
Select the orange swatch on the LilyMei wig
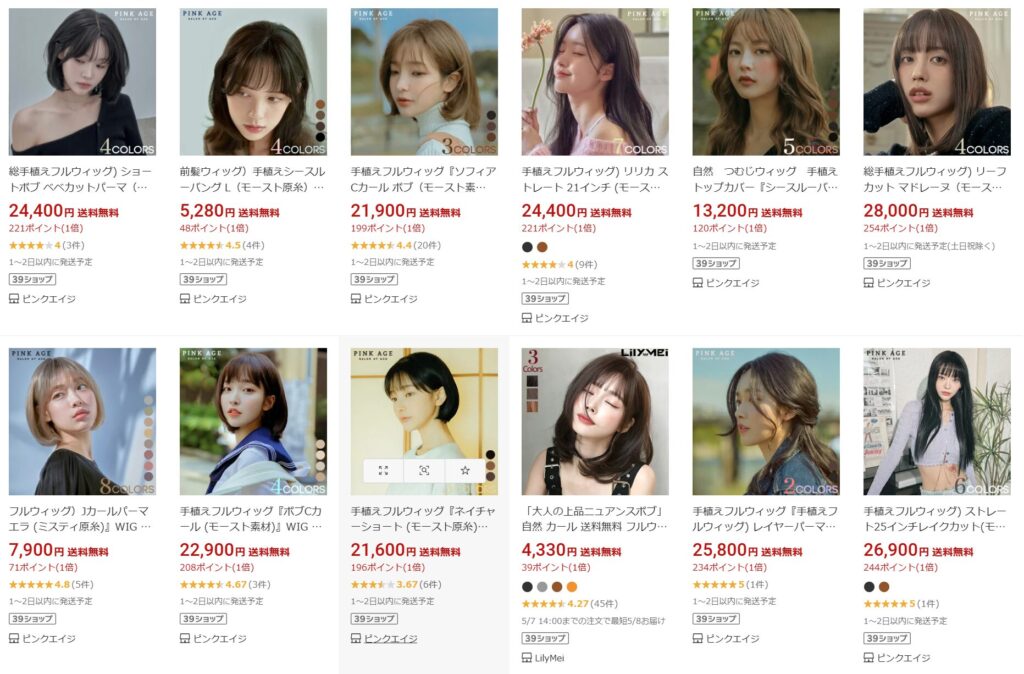(x=571, y=587)
